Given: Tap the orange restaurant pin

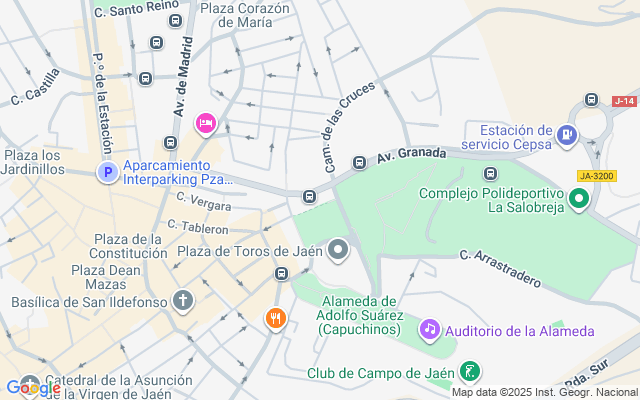Looking at the screenshot, I should coord(276,319).
